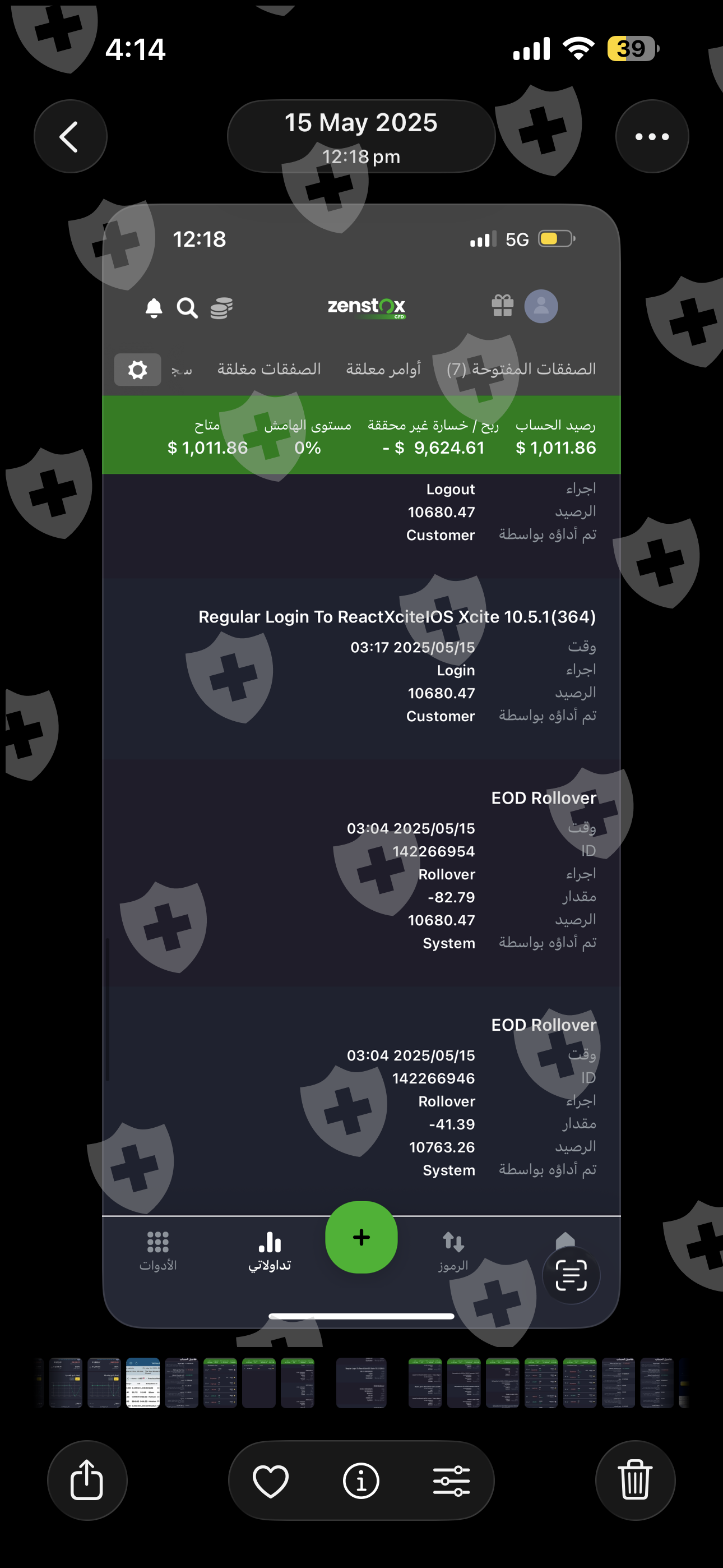
Task: Share this photo
Action: tap(87, 1480)
